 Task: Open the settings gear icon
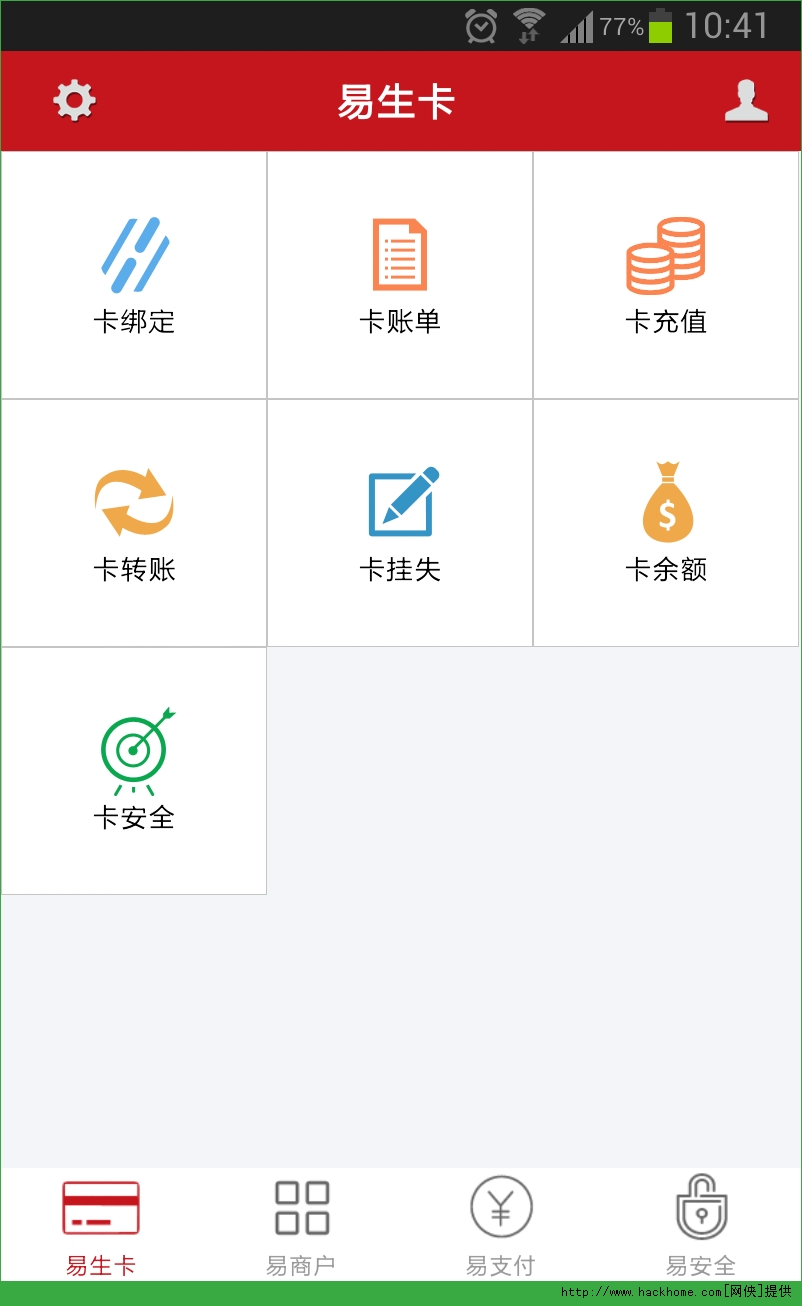coord(74,101)
